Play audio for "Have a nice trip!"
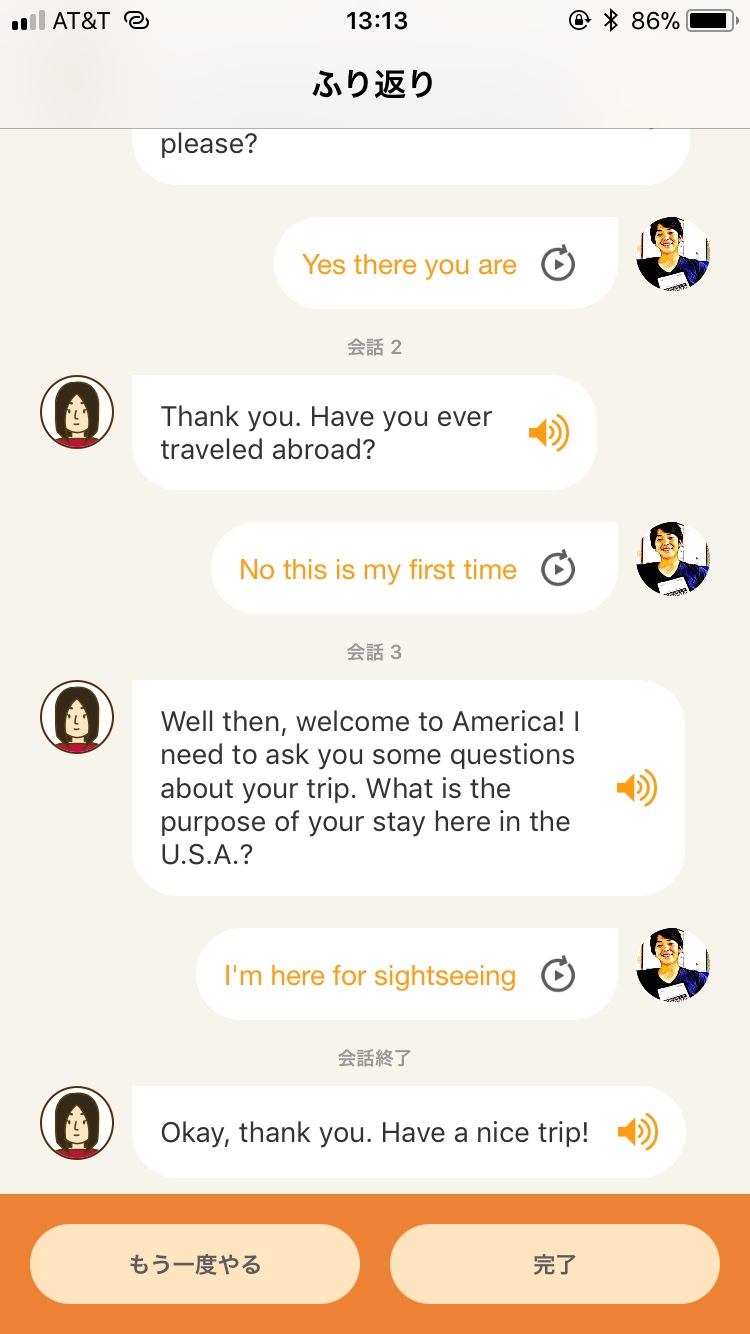The width and height of the screenshot is (750, 1334). pos(637,1133)
